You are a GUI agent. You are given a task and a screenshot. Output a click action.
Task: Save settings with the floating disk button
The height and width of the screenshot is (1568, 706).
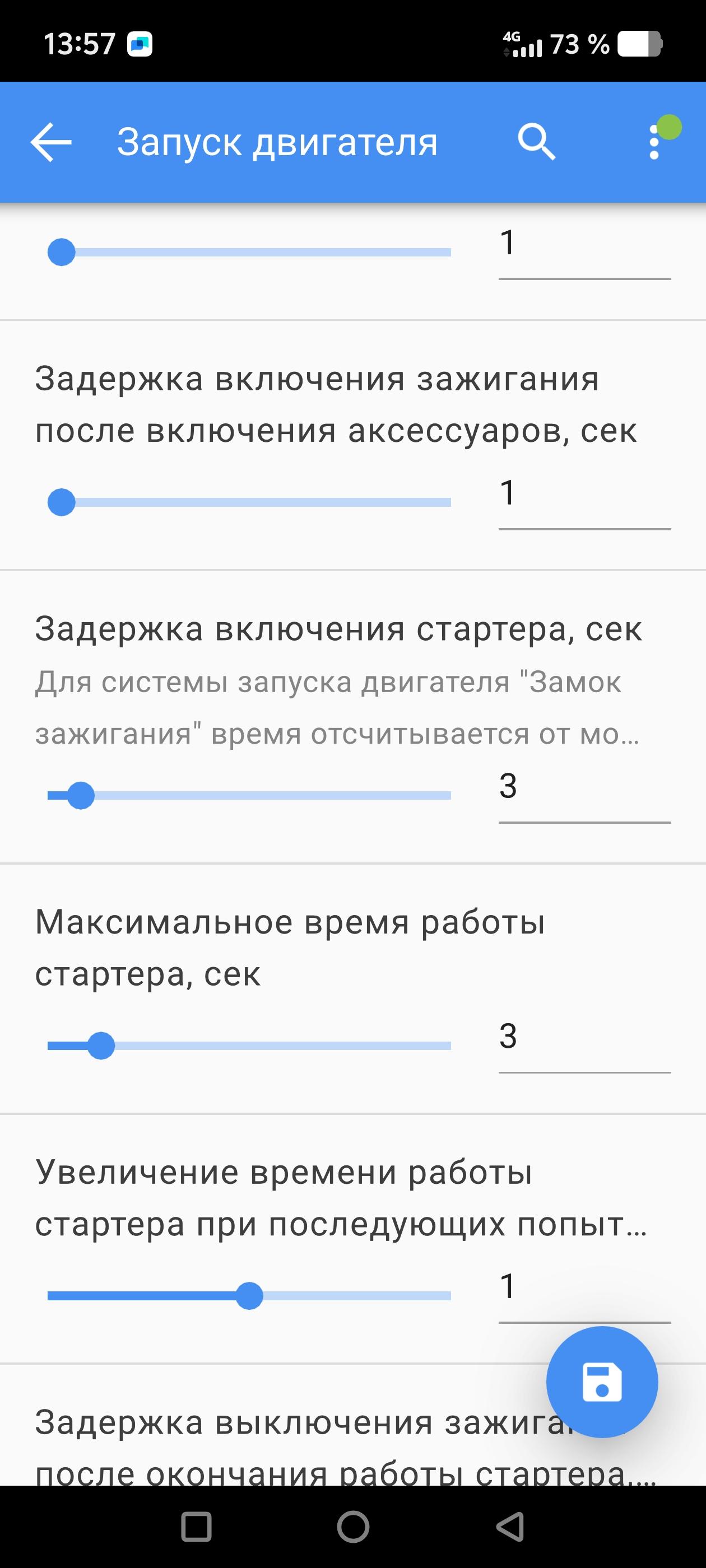tap(602, 1382)
